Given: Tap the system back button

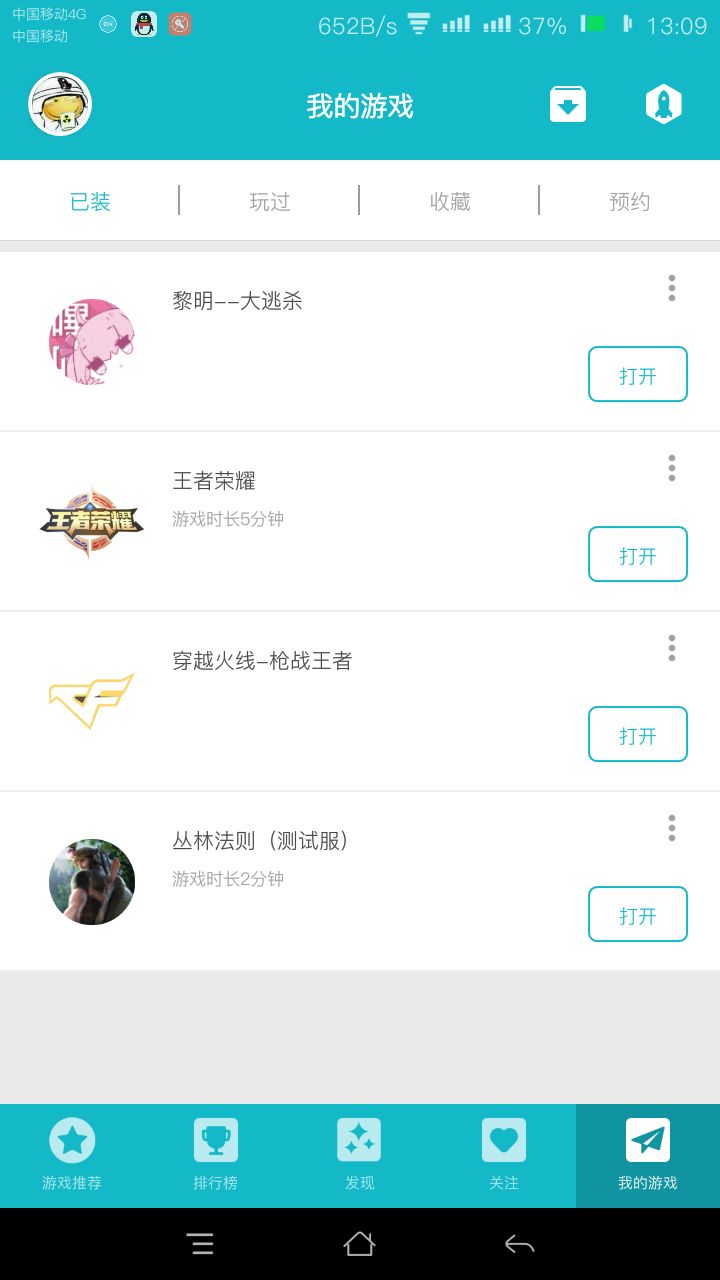Looking at the screenshot, I should 520,1244.
